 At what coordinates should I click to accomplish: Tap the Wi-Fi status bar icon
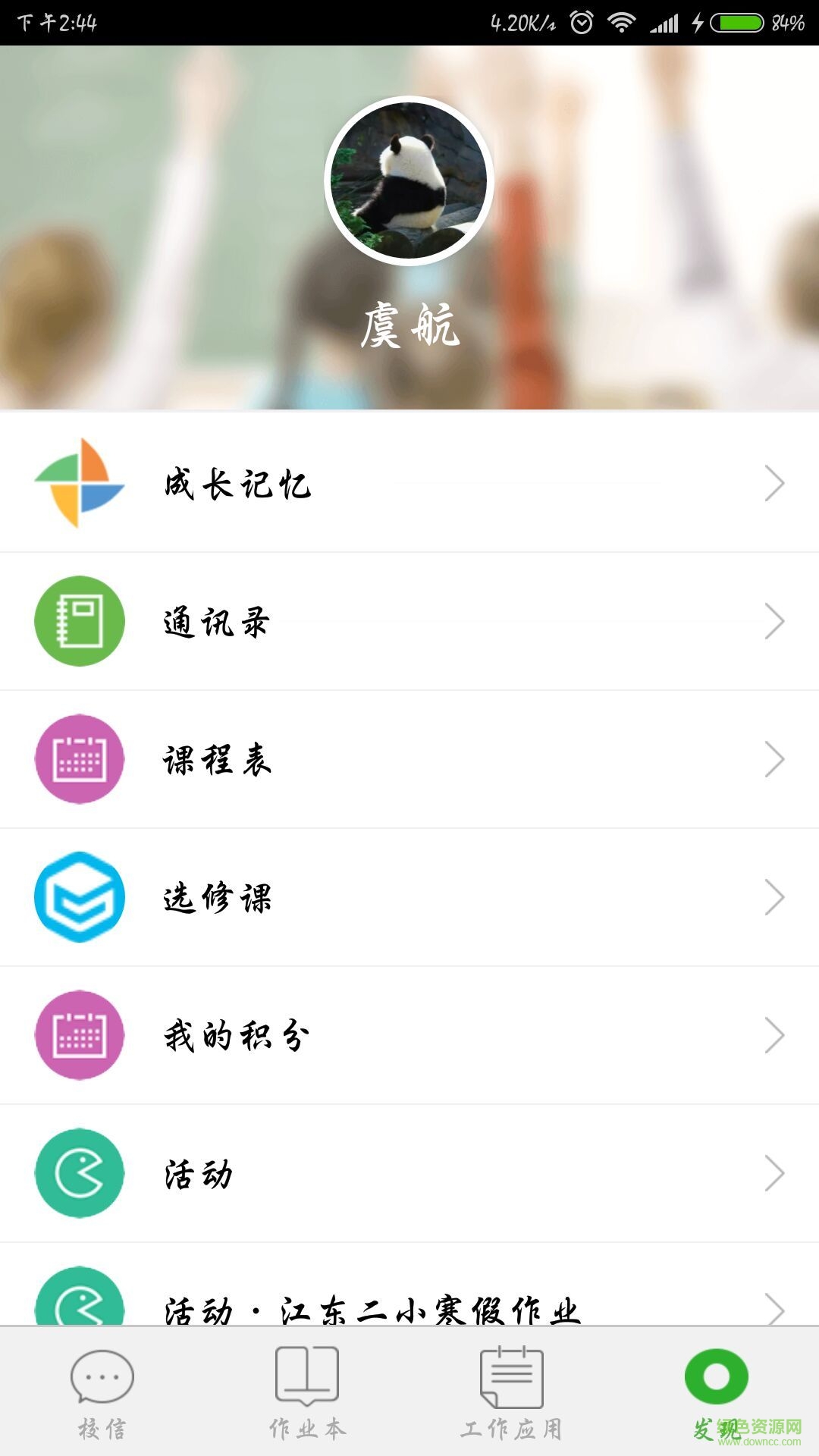tap(621, 22)
